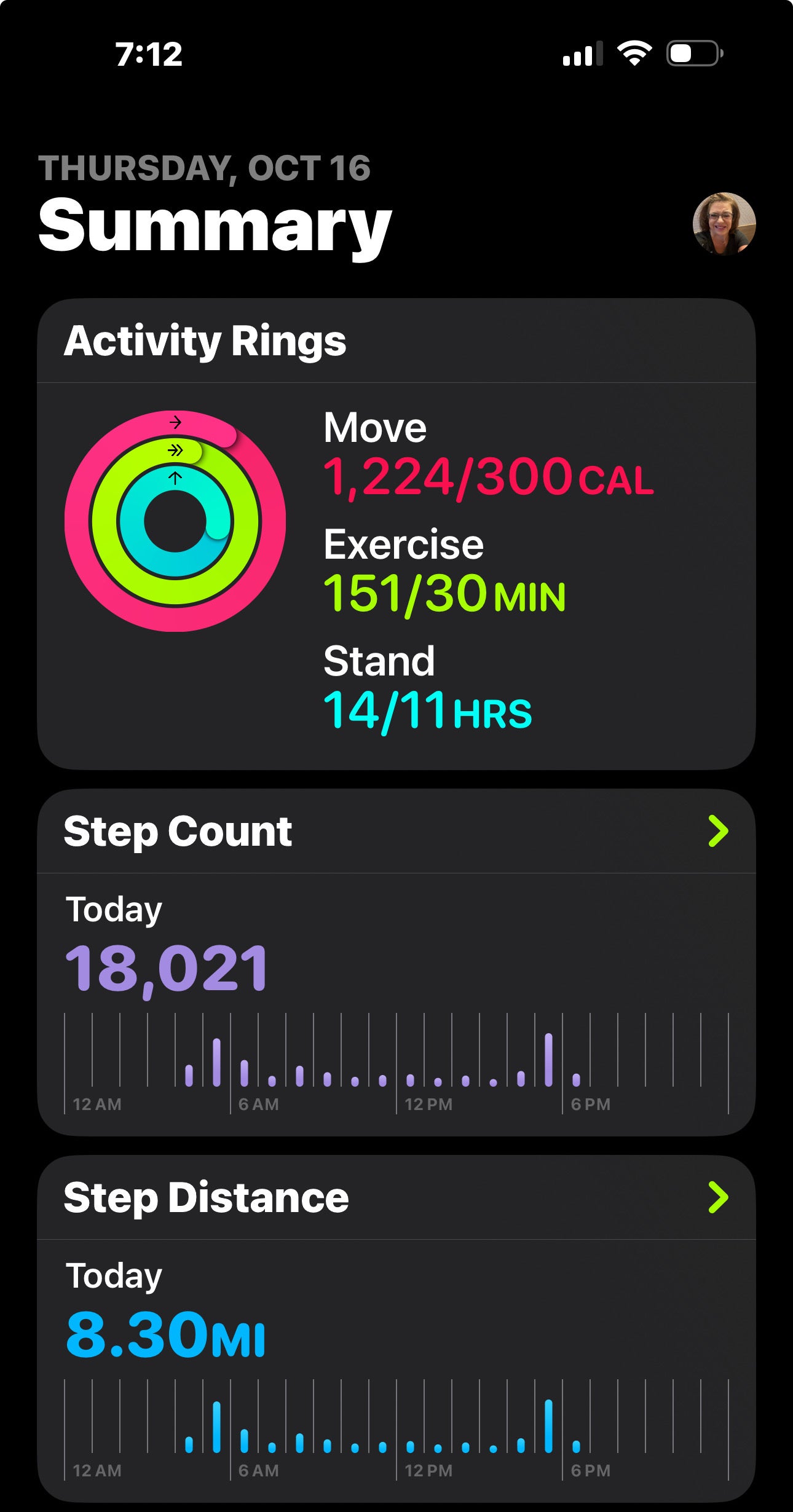Open Step Distance details
793x1512 pixels.
(x=717, y=1197)
